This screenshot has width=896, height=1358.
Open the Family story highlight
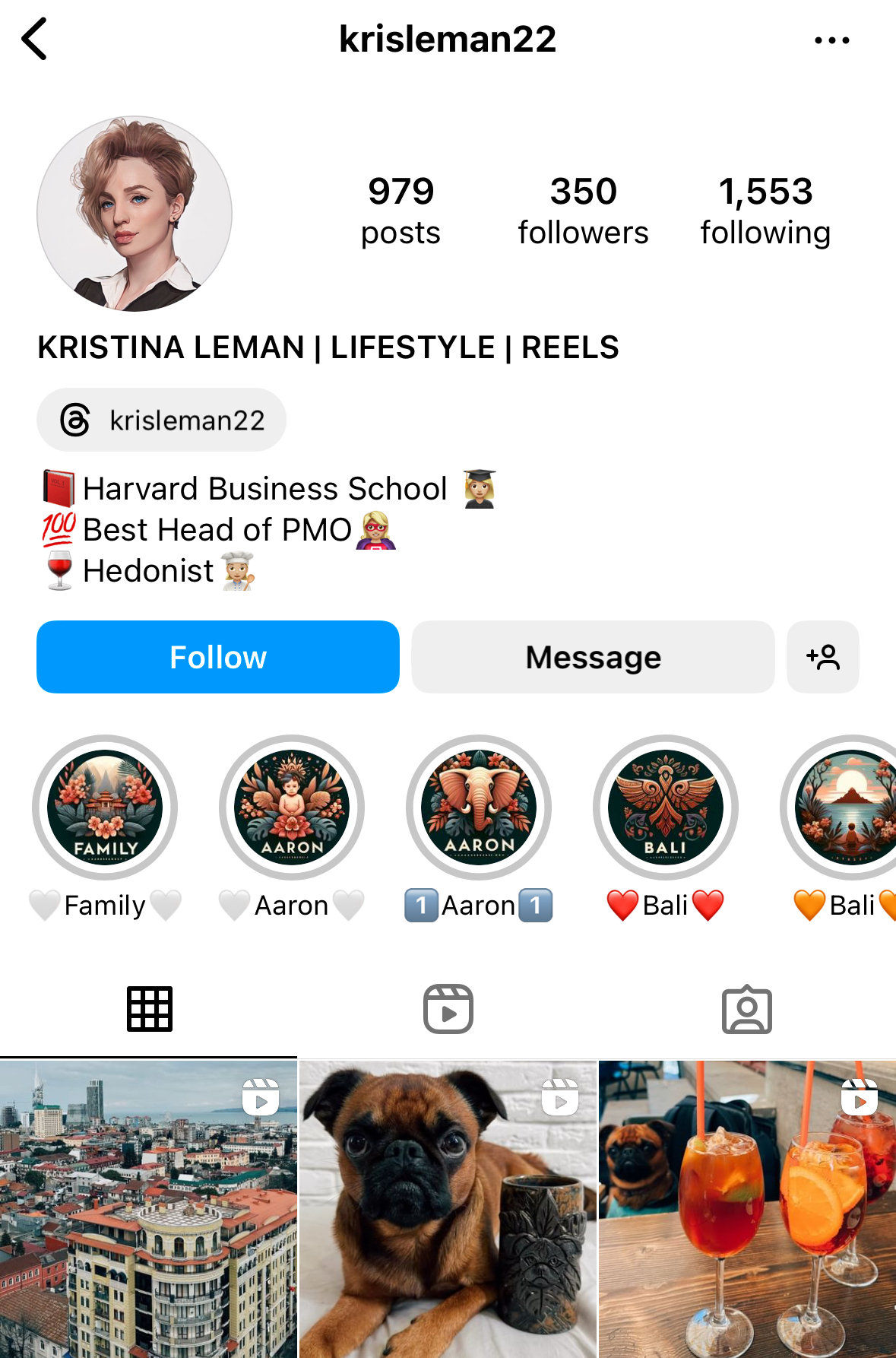click(x=105, y=808)
